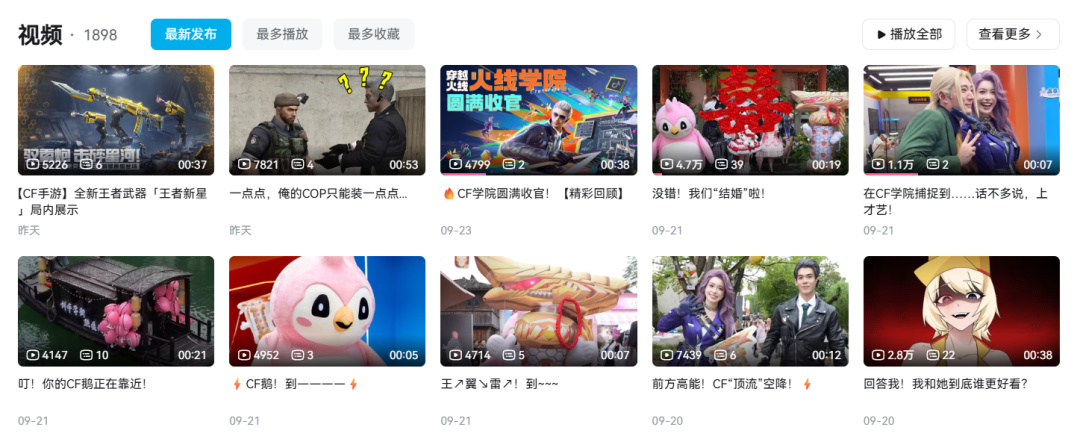Switch to the 最多收藏 tab
The height and width of the screenshot is (436, 1080).
pyautogui.click(x=374, y=34)
